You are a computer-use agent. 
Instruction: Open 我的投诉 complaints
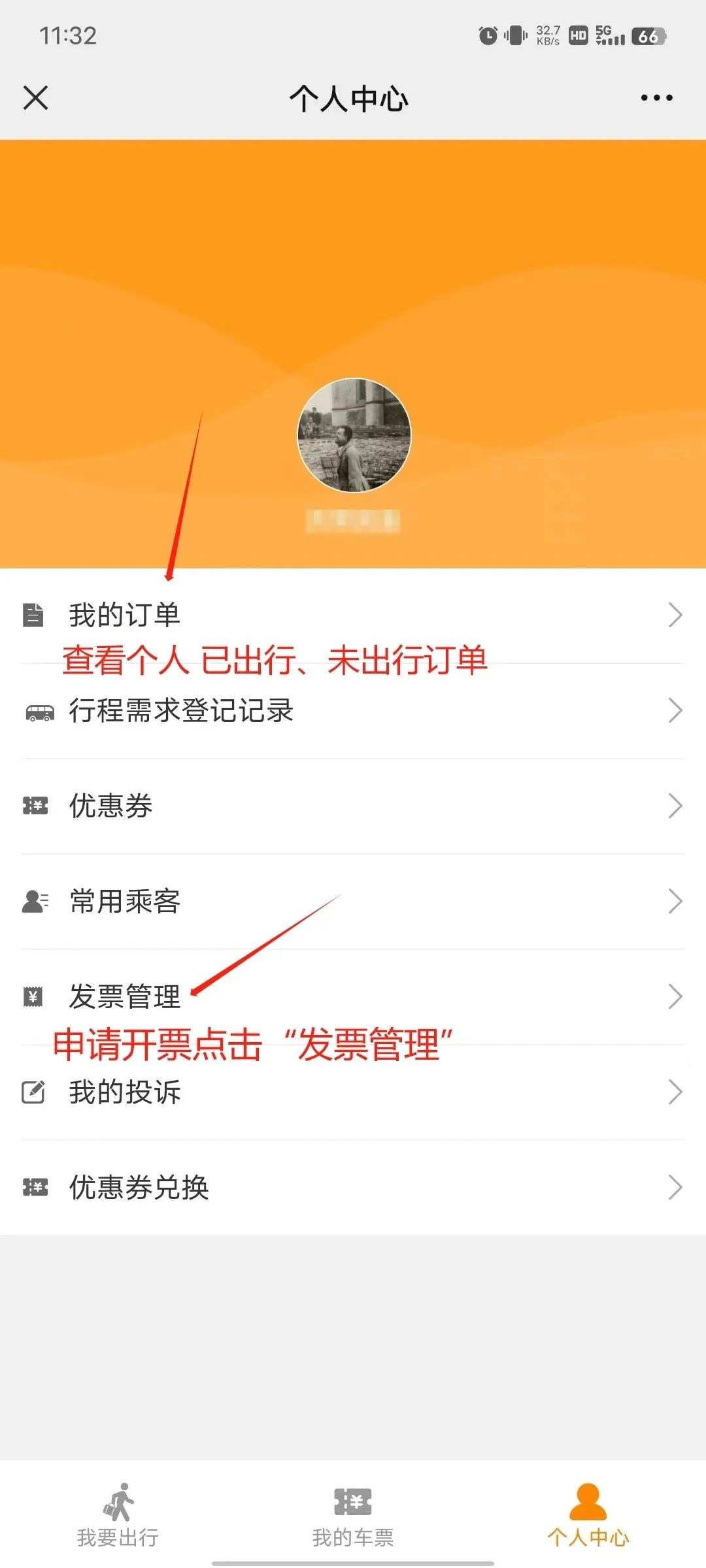pyautogui.click(x=353, y=1092)
